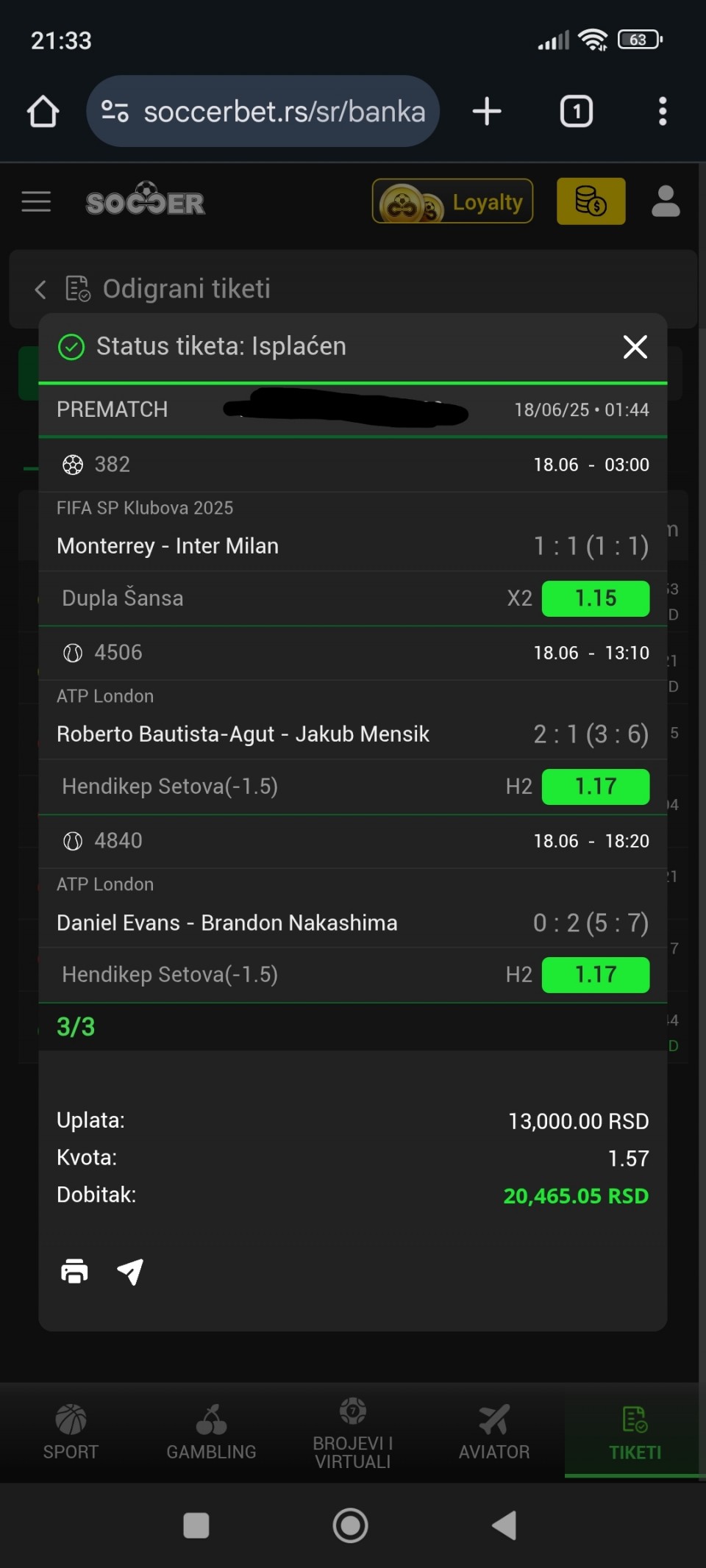
Task: Tap the system back button
Action: (x=504, y=1525)
